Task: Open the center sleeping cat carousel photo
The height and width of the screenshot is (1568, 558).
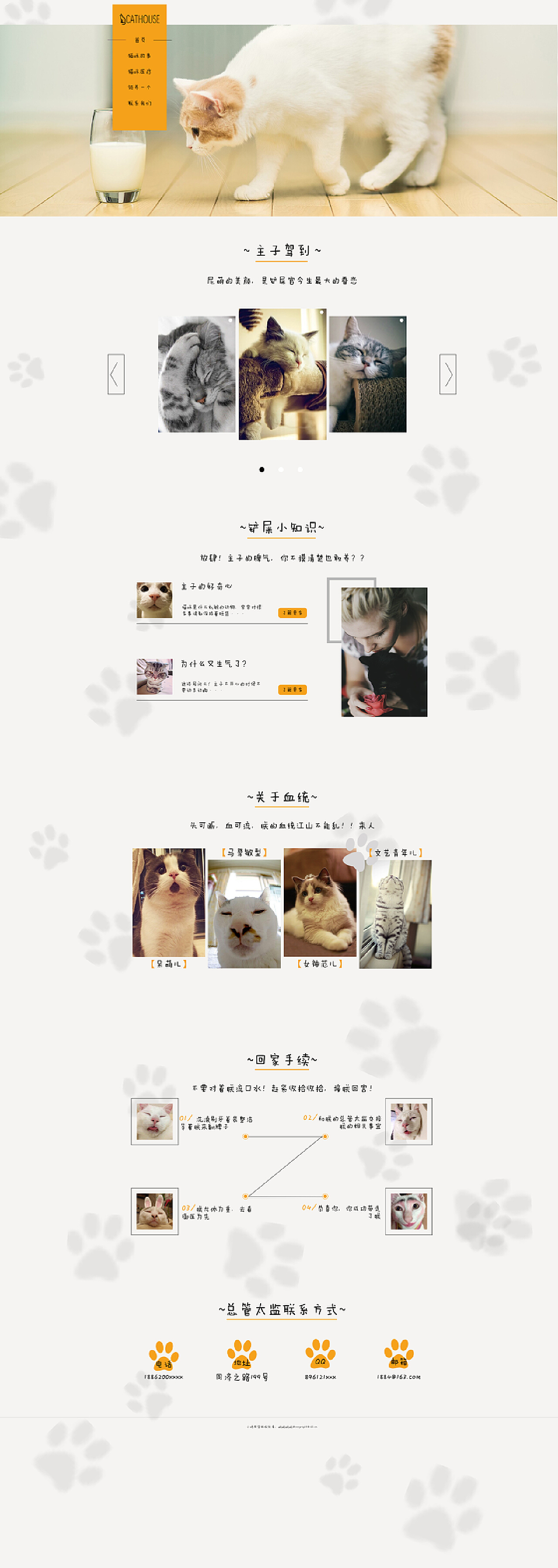Action: click(x=282, y=374)
